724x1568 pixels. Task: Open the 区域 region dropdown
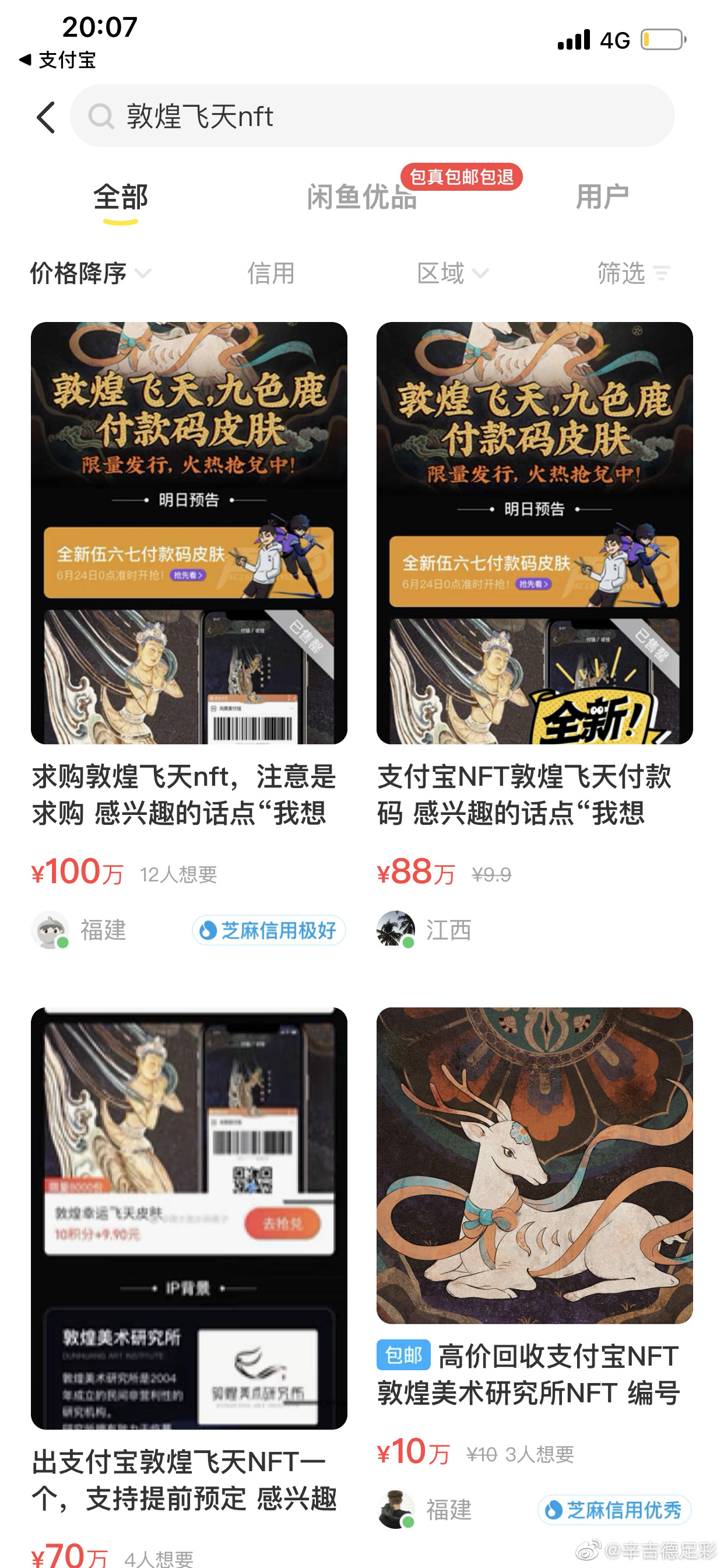[x=452, y=274]
